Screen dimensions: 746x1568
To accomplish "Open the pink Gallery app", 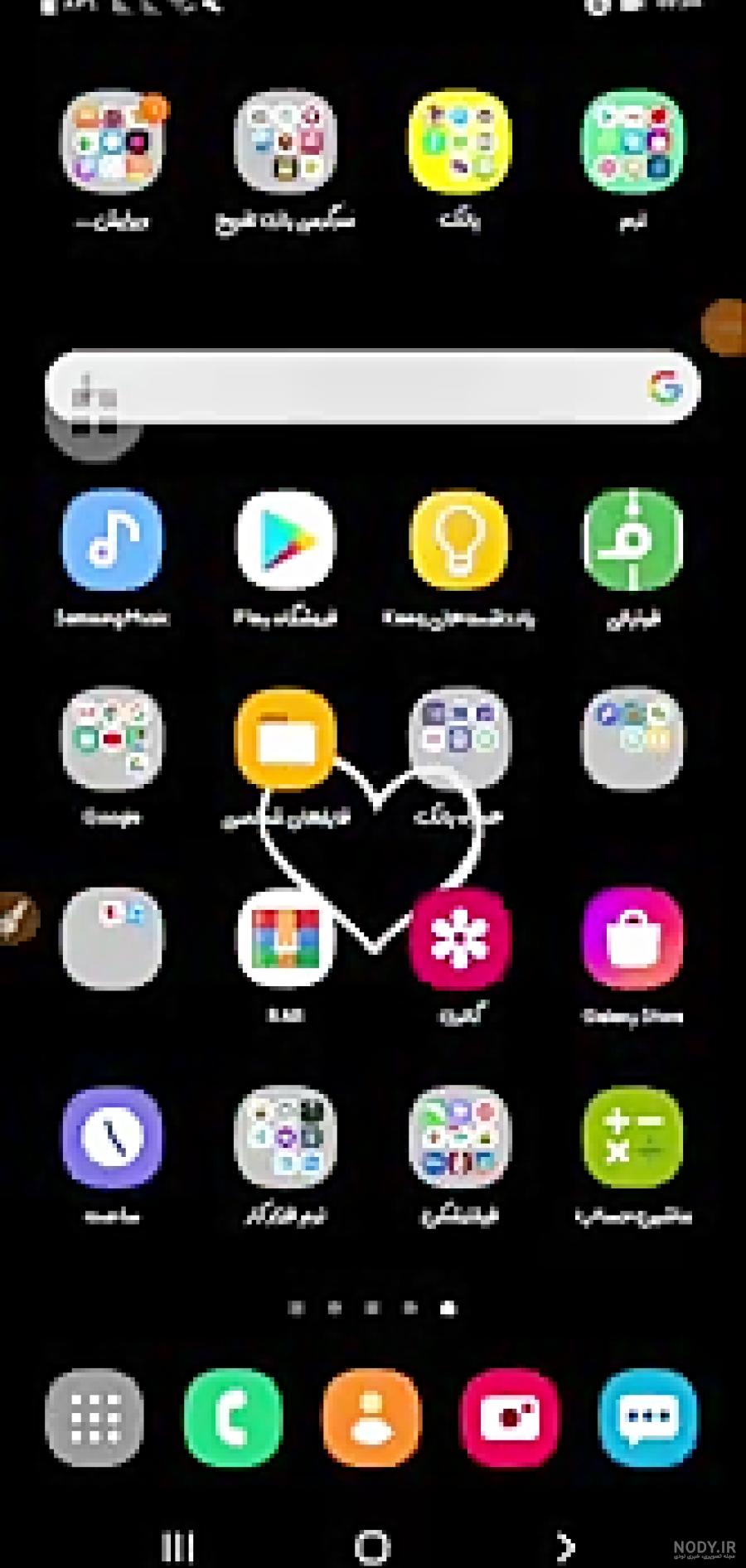I will (459, 938).
